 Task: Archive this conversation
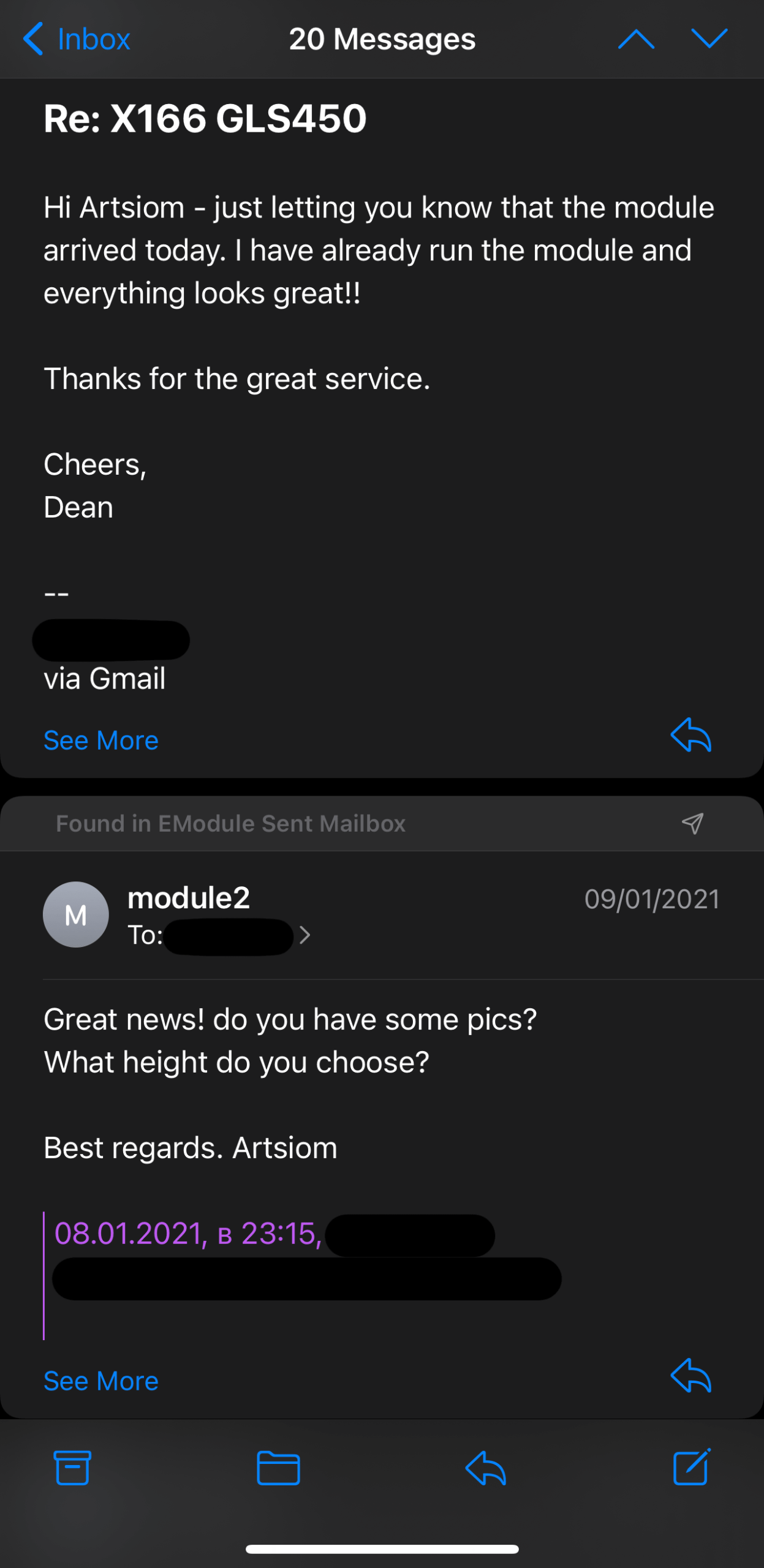[72, 1468]
